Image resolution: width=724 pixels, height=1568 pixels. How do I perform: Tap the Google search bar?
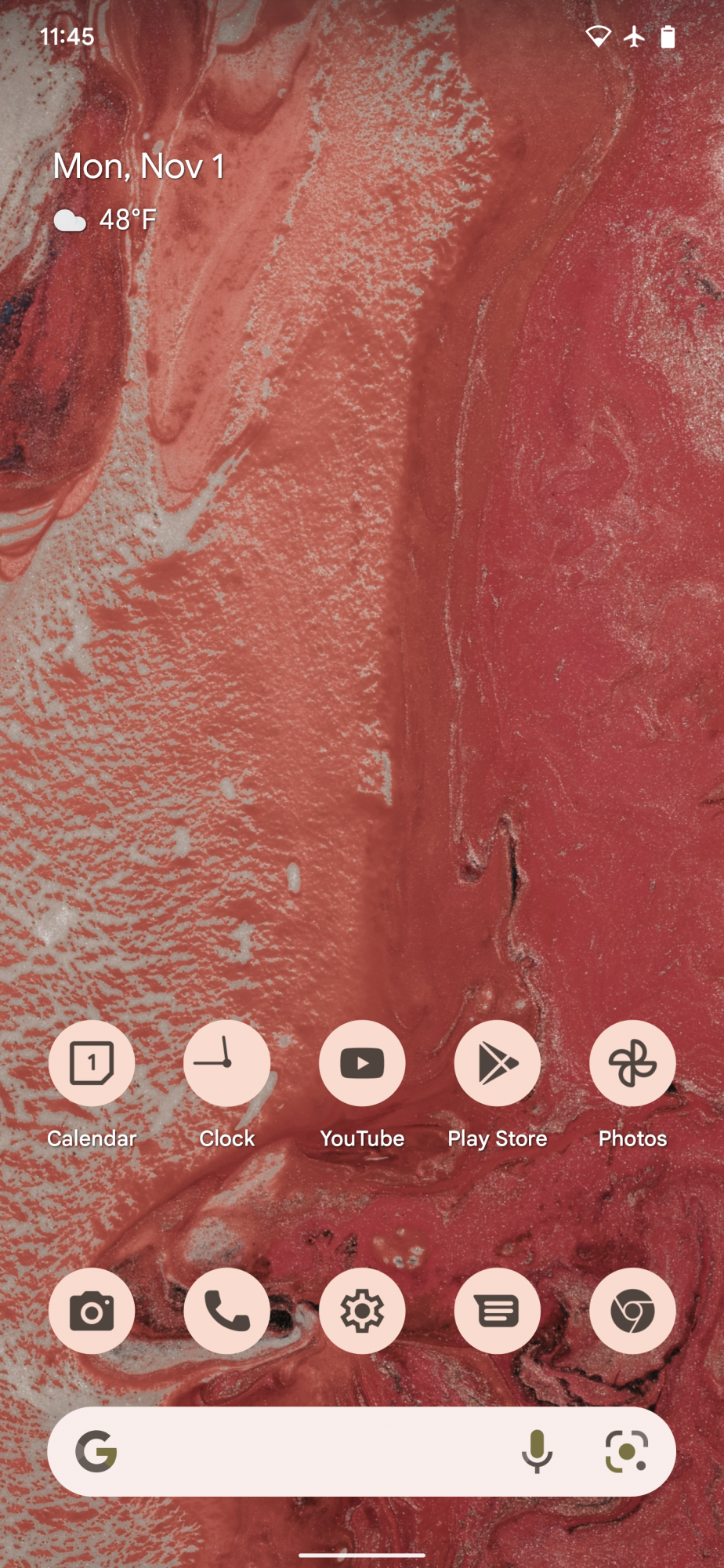313,1451
